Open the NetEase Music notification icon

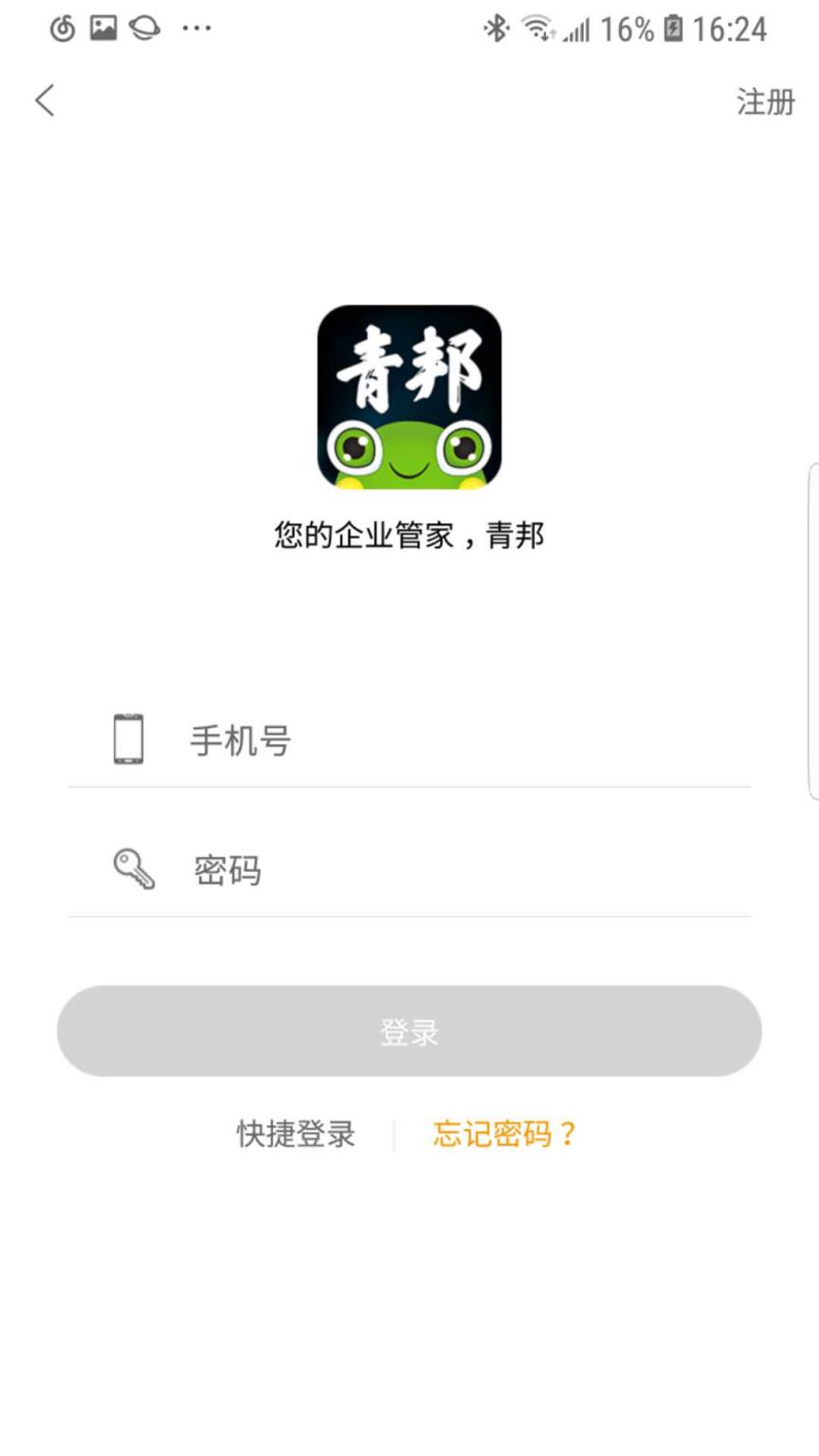click(63, 27)
